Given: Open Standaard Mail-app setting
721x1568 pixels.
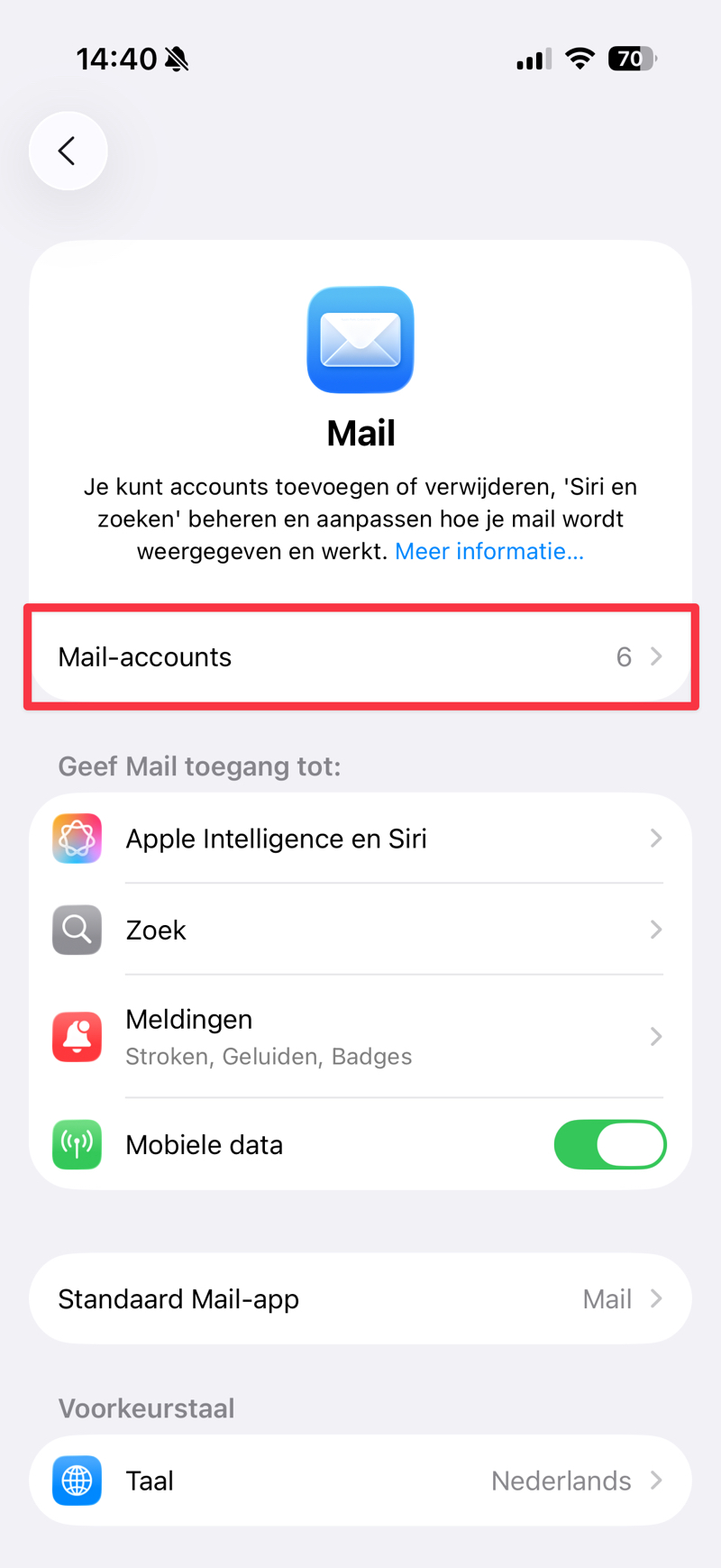Looking at the screenshot, I should coord(360,1298).
